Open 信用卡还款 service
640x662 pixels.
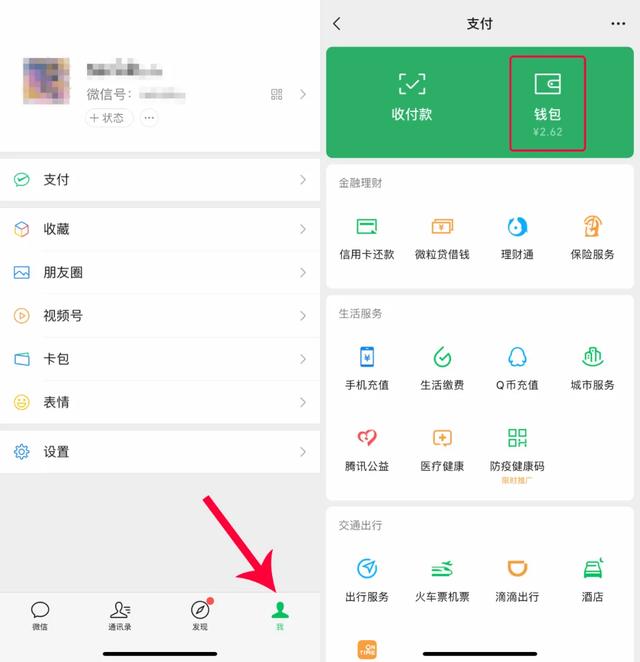367,237
